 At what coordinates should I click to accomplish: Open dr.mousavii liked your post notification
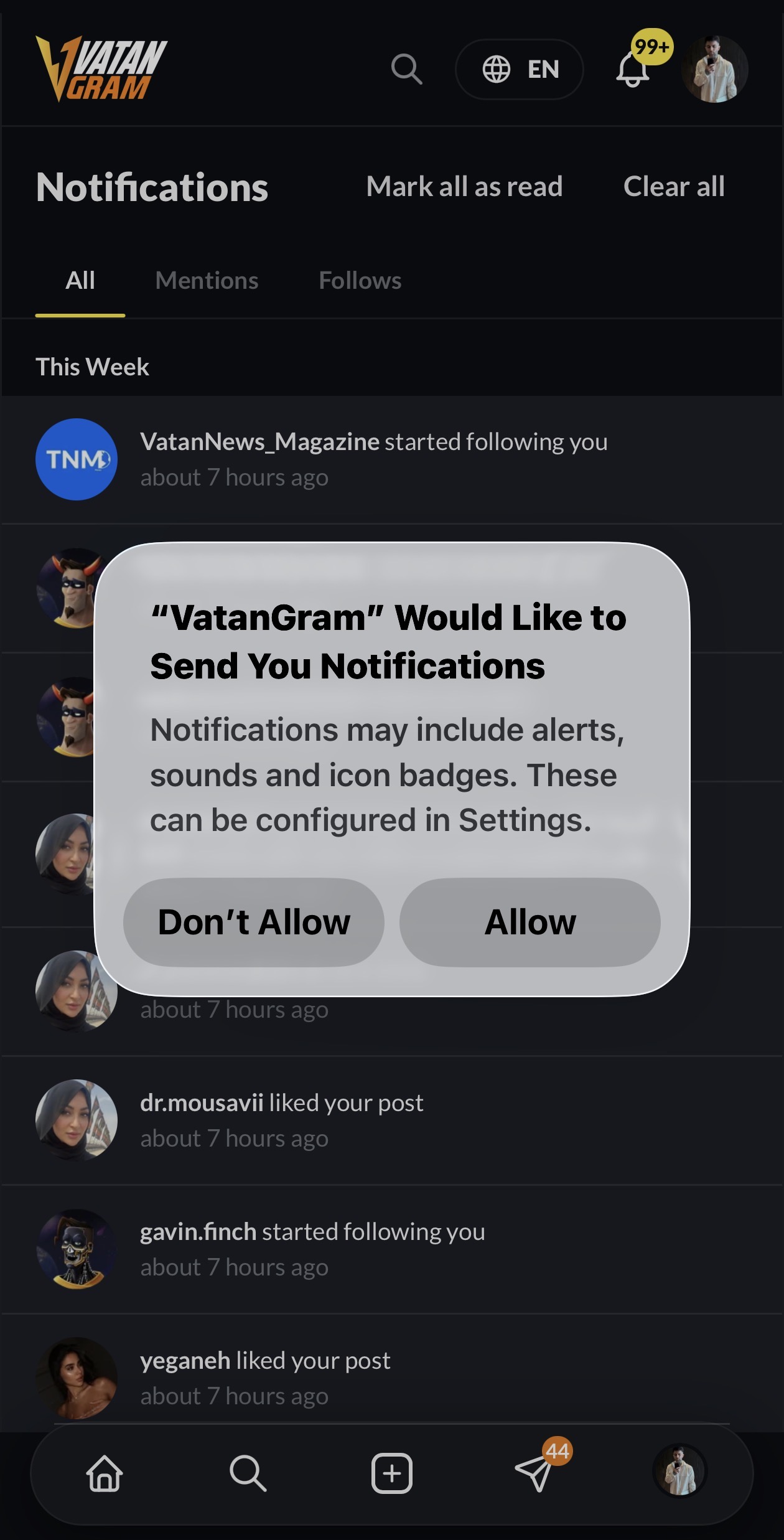[392, 1120]
